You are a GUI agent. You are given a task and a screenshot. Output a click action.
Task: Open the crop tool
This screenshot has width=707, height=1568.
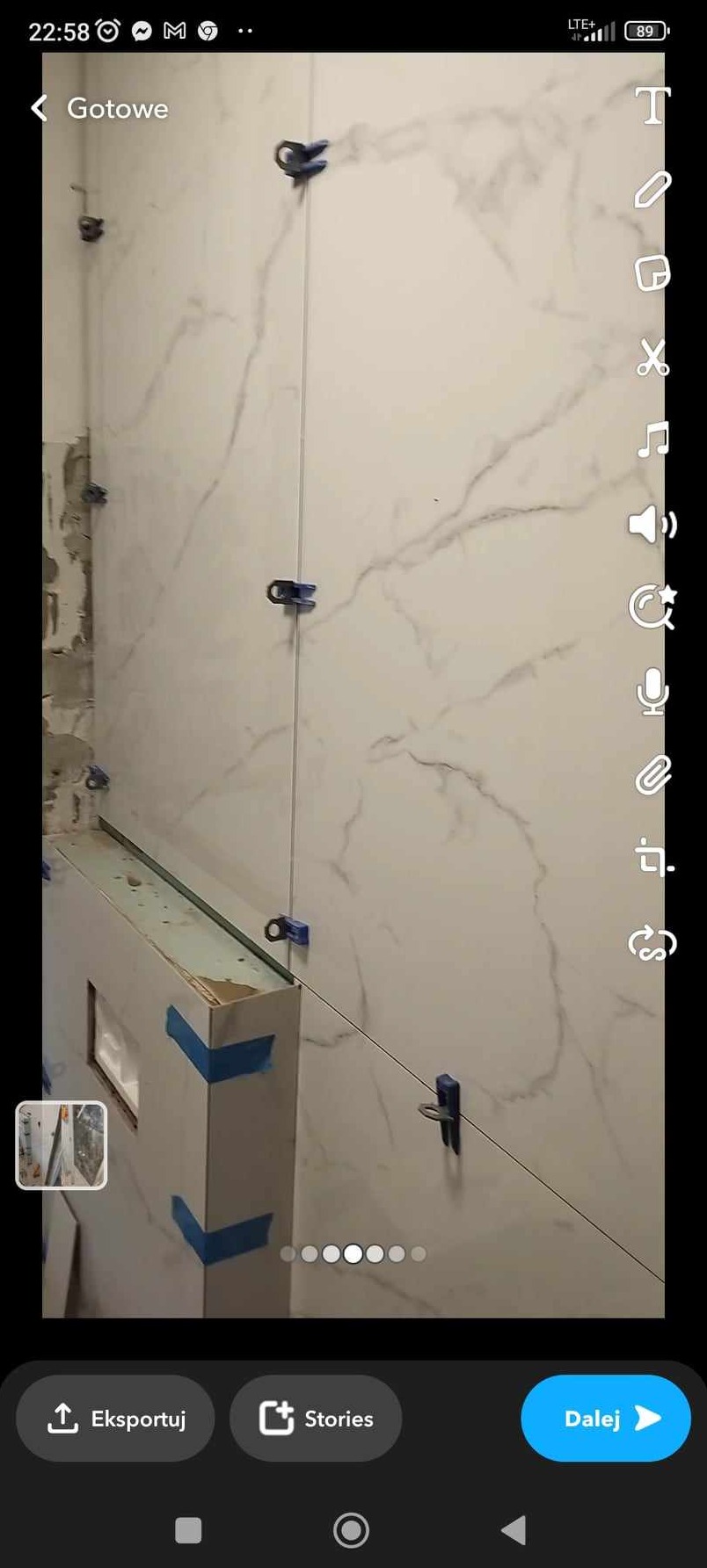point(652,858)
